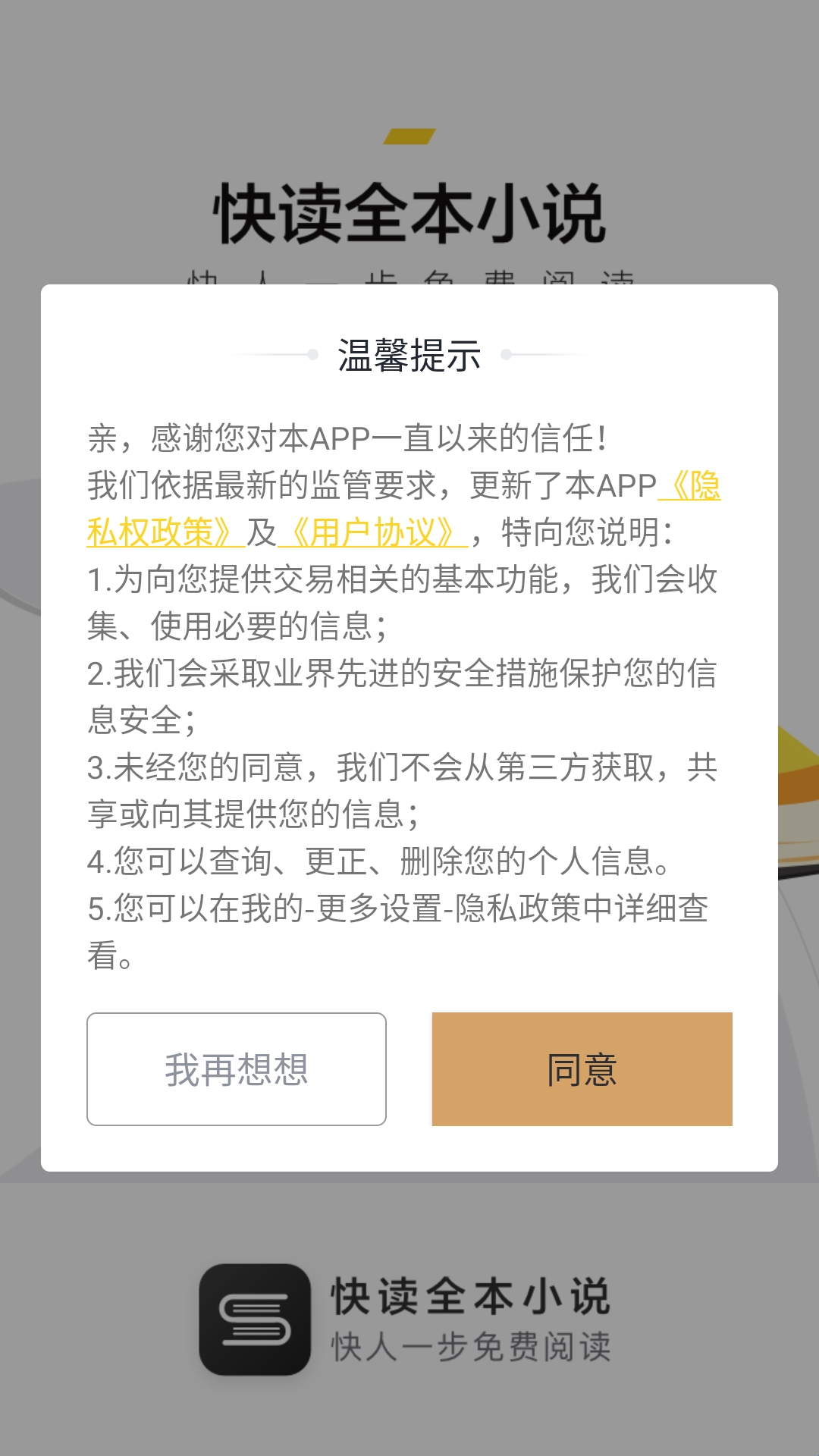Screen dimensions: 819x1456
Task: Open the 《用户协议》 link
Action: point(372,532)
